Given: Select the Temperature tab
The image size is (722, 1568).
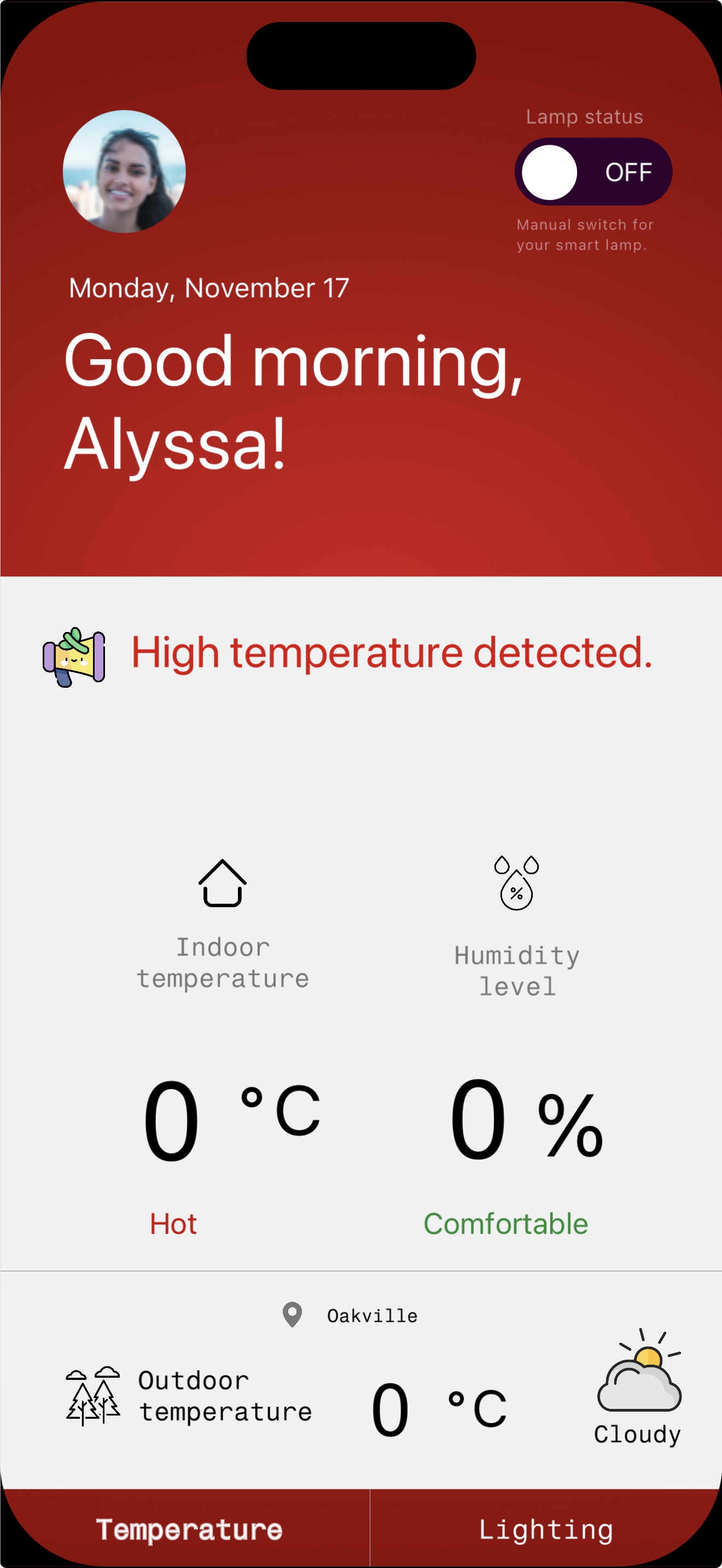Looking at the screenshot, I should click(189, 1528).
